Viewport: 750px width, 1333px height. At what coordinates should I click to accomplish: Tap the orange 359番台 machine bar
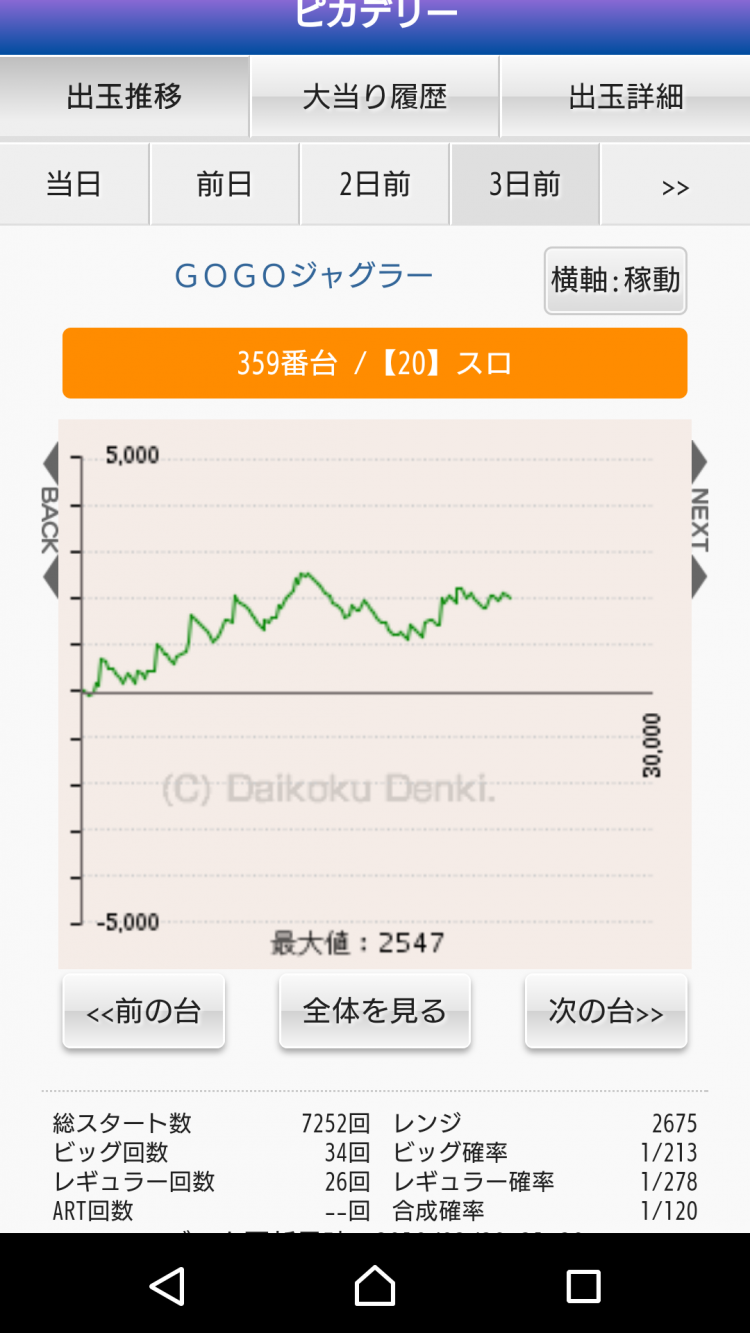click(x=374, y=363)
